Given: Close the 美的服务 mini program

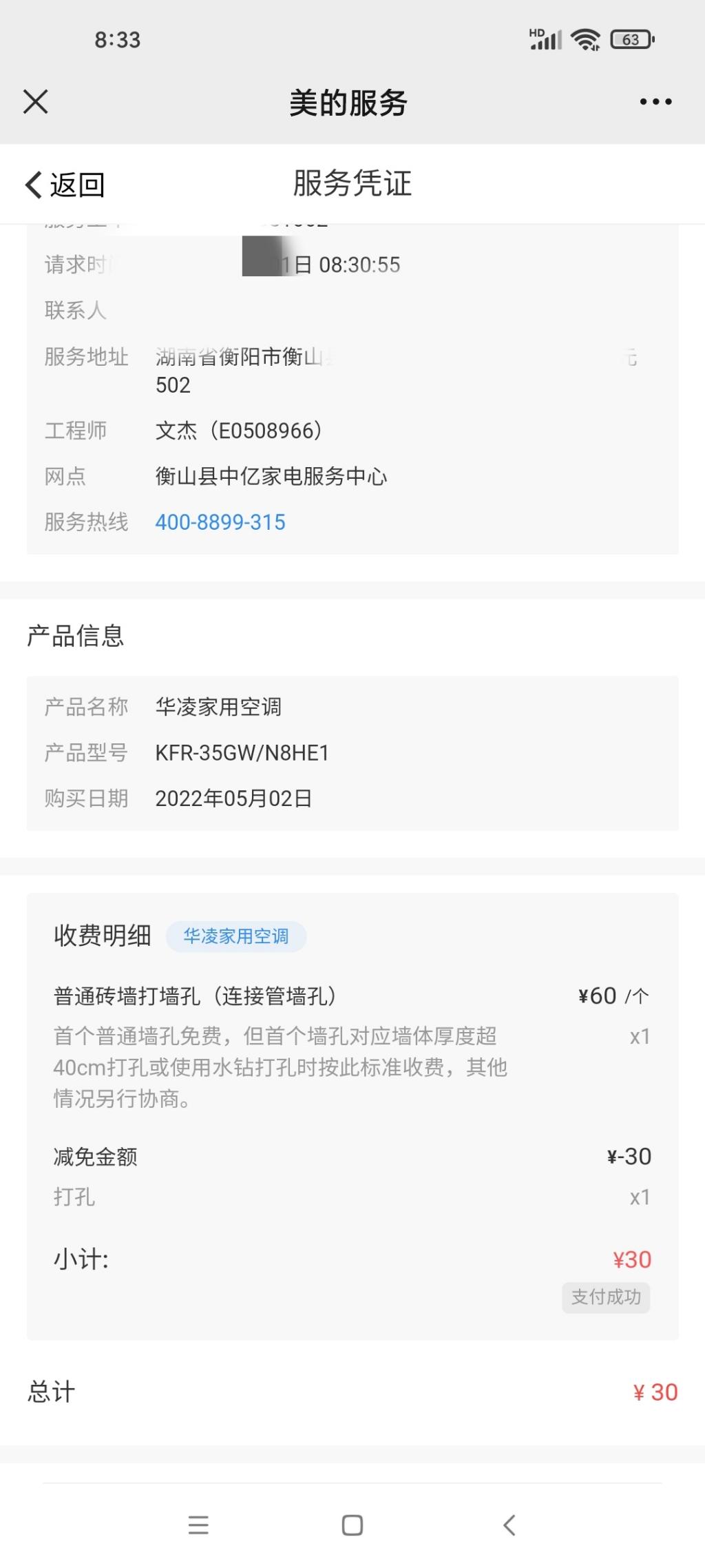Looking at the screenshot, I should coord(36,102).
